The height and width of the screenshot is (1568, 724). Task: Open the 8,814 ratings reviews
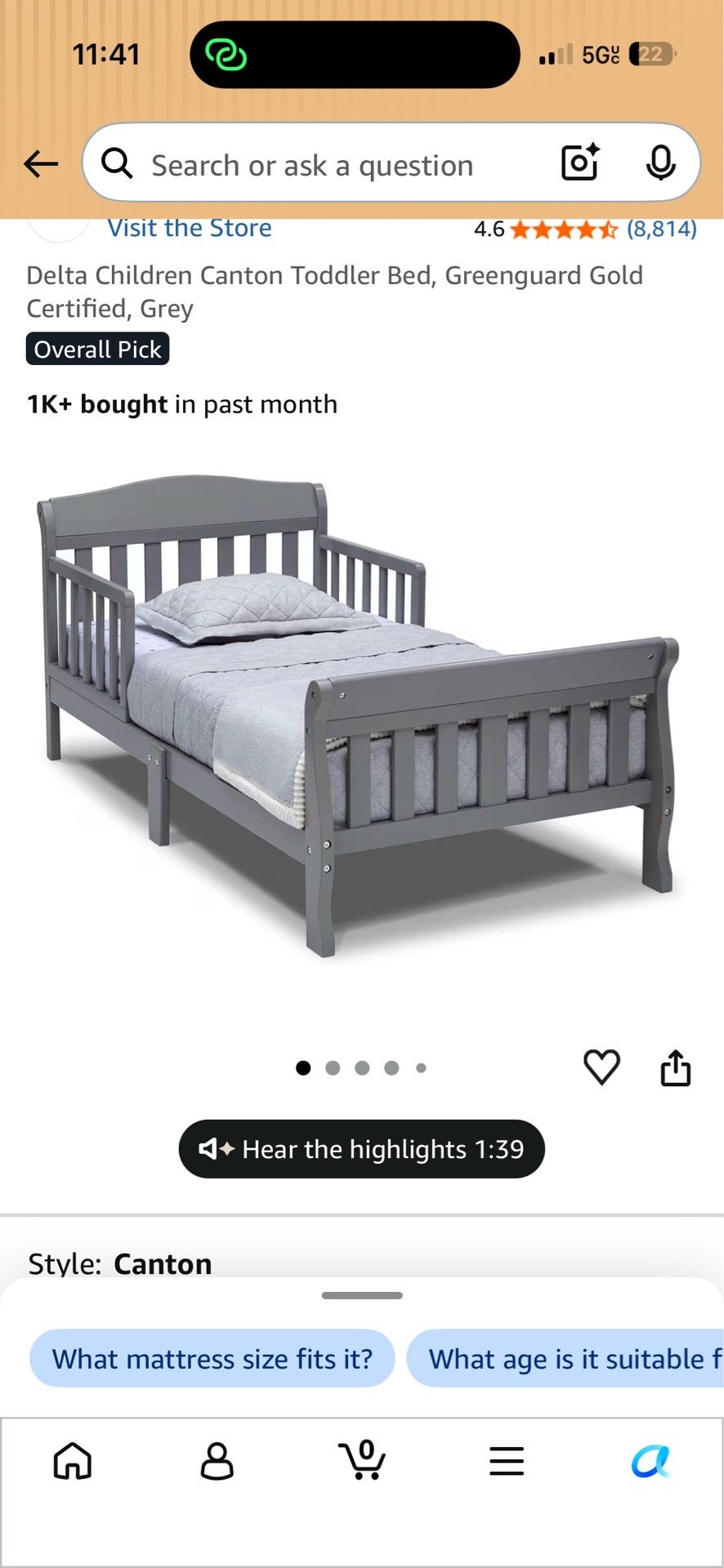click(662, 229)
